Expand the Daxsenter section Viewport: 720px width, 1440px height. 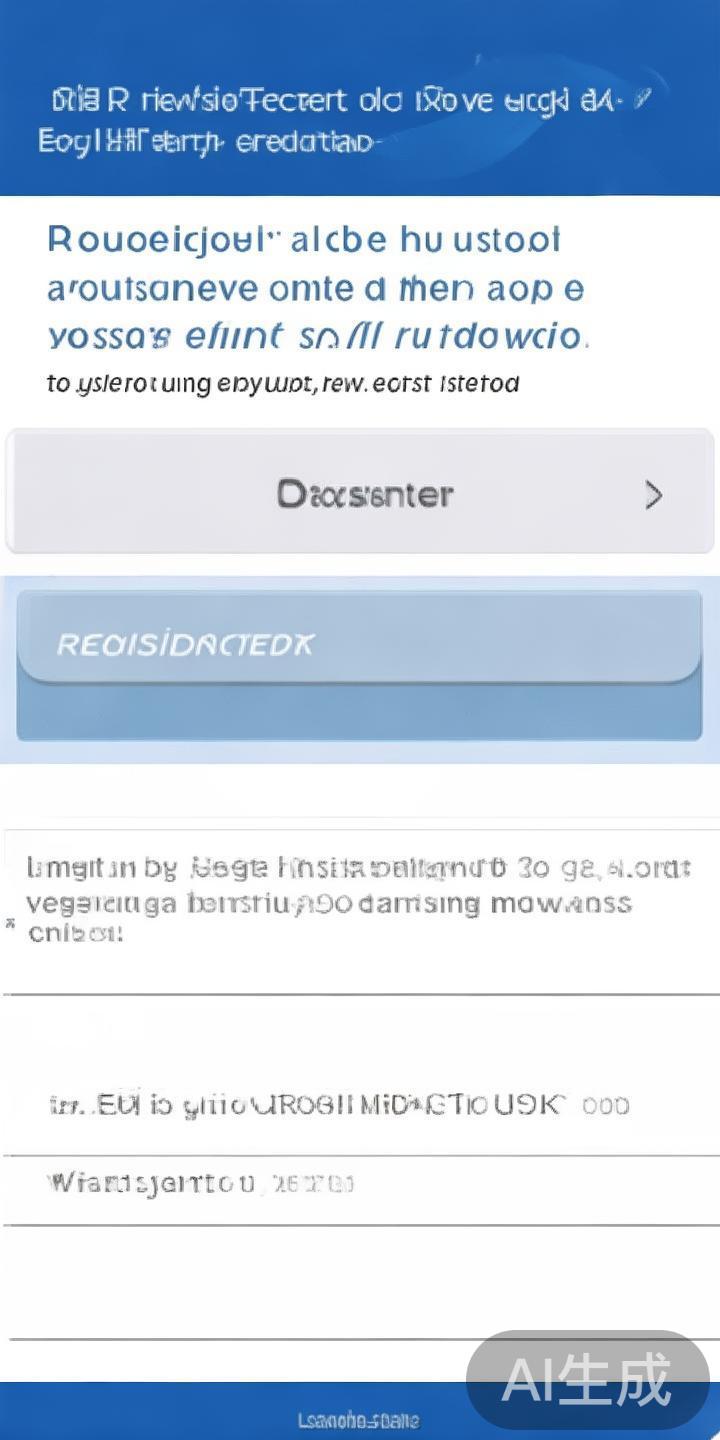[x=360, y=492]
